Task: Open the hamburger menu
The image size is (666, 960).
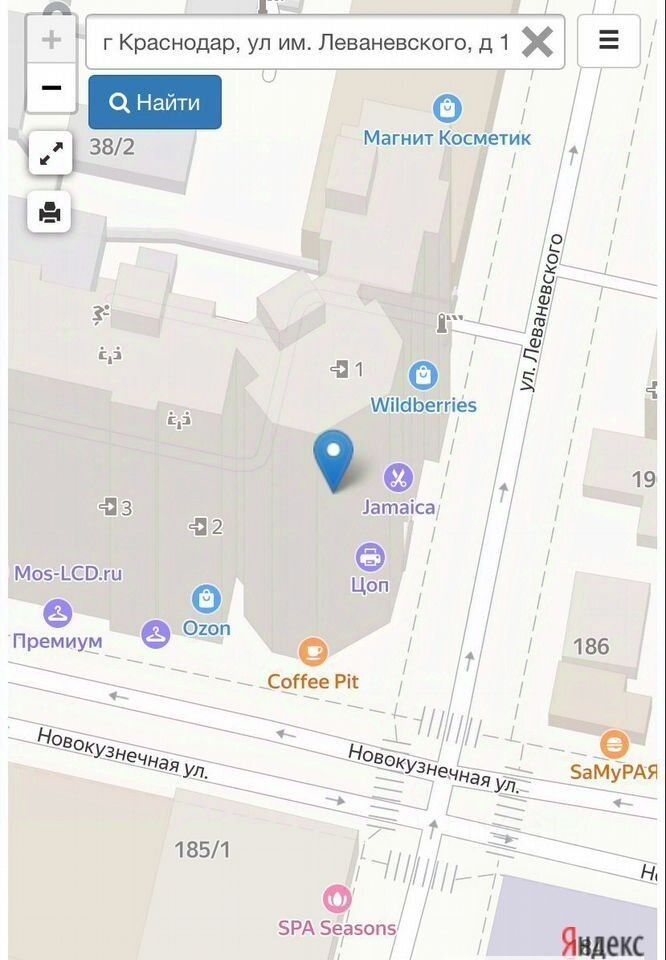Action: [x=608, y=41]
